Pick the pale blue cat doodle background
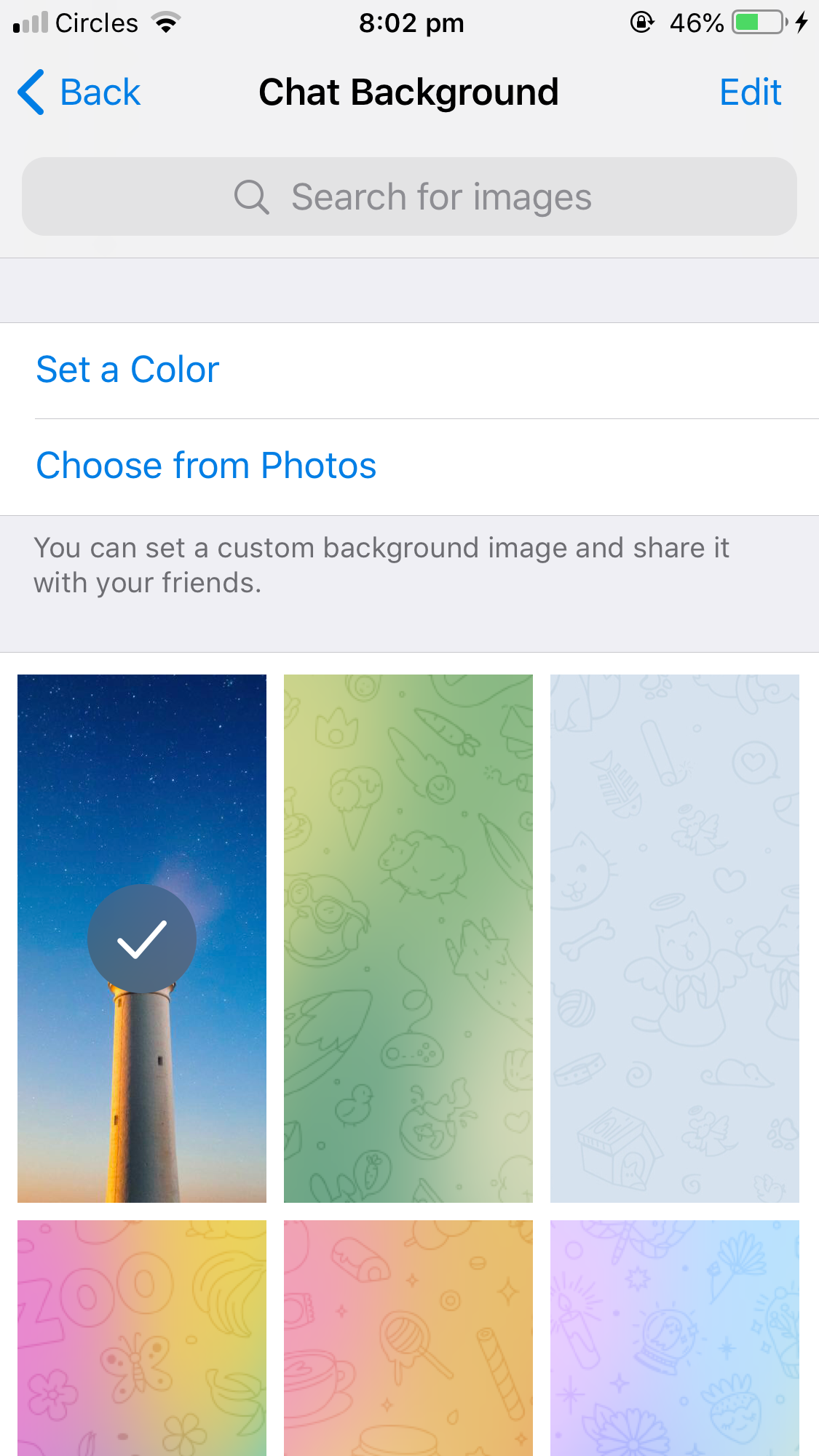The height and width of the screenshot is (1456, 819). click(675, 938)
